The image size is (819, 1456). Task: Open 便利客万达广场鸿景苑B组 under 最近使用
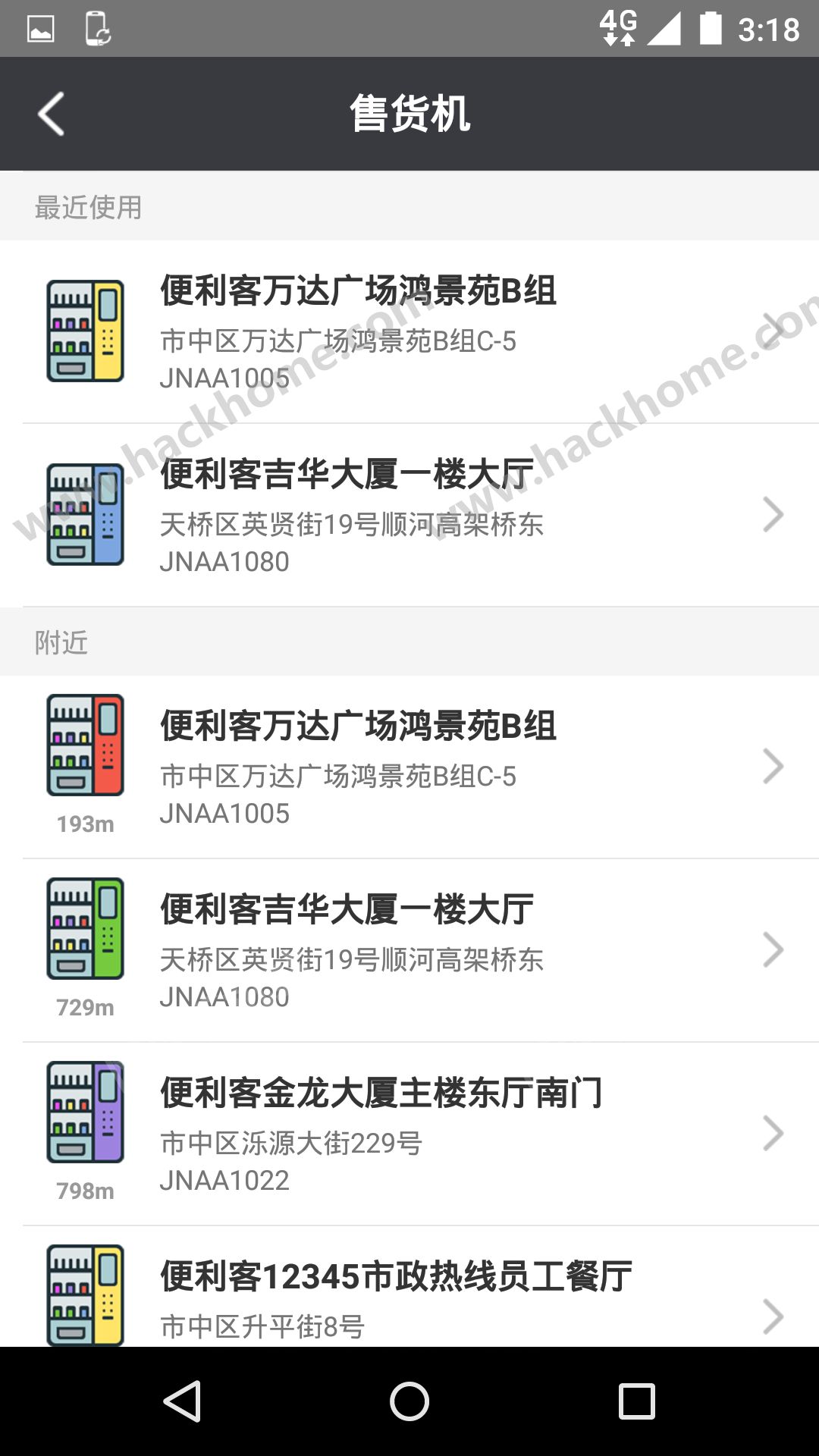[x=409, y=331]
